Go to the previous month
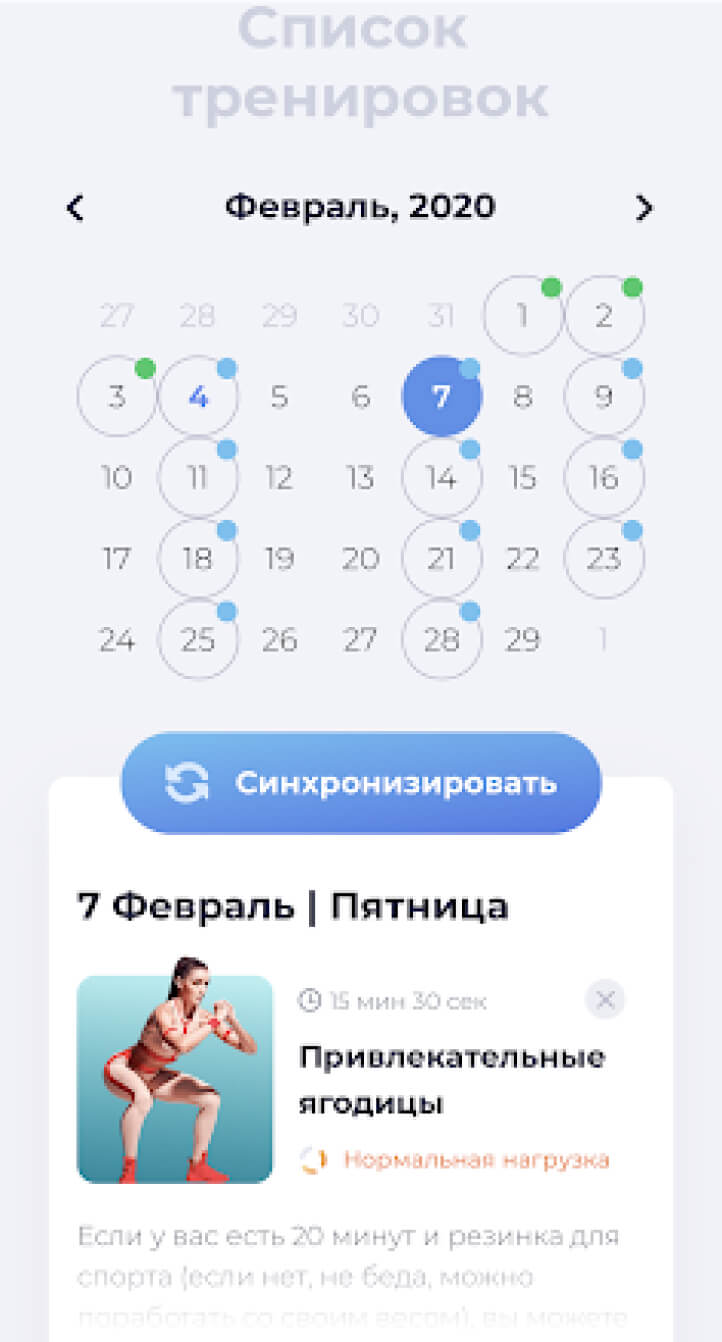This screenshot has height=1342, width=722. pos(75,208)
